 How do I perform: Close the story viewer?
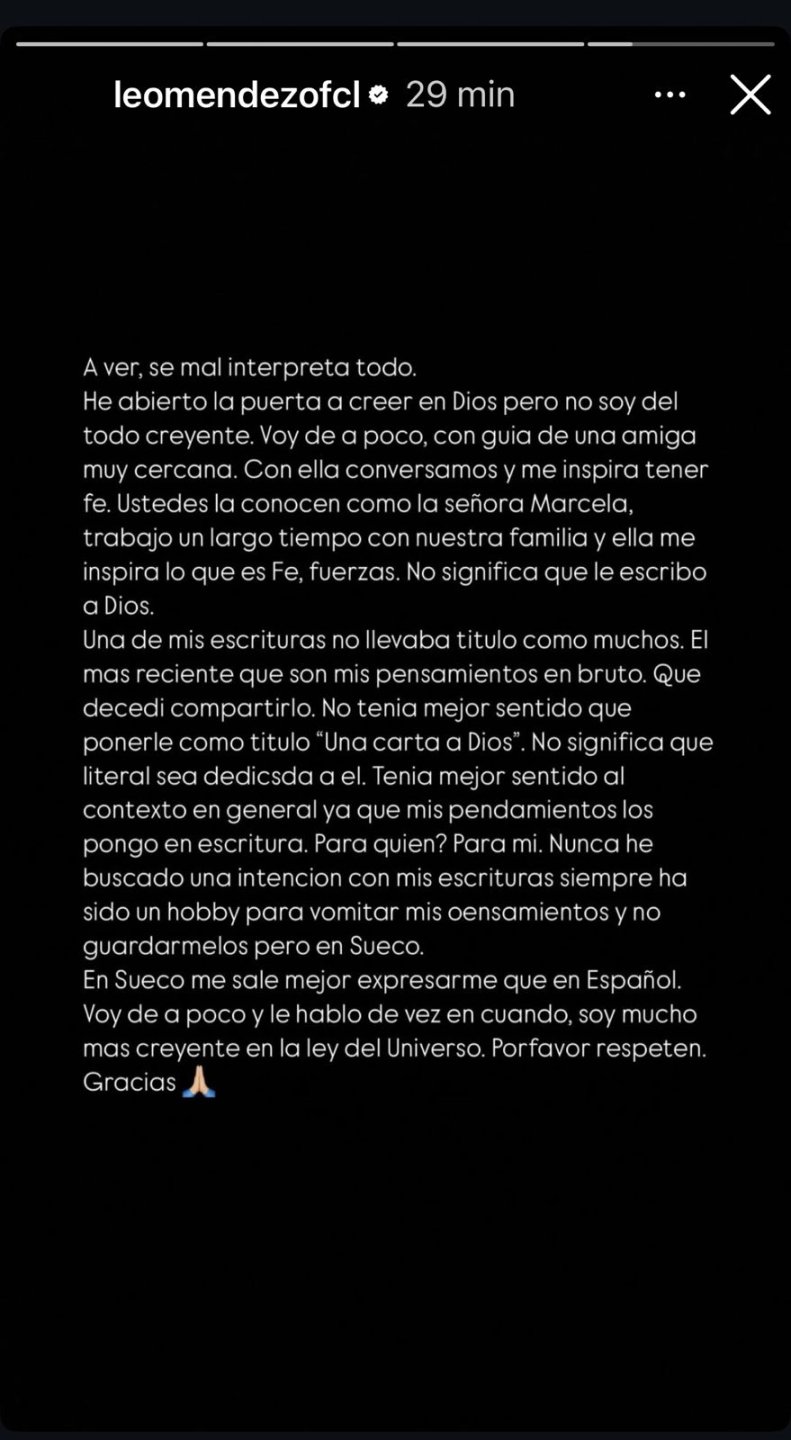pos(750,95)
